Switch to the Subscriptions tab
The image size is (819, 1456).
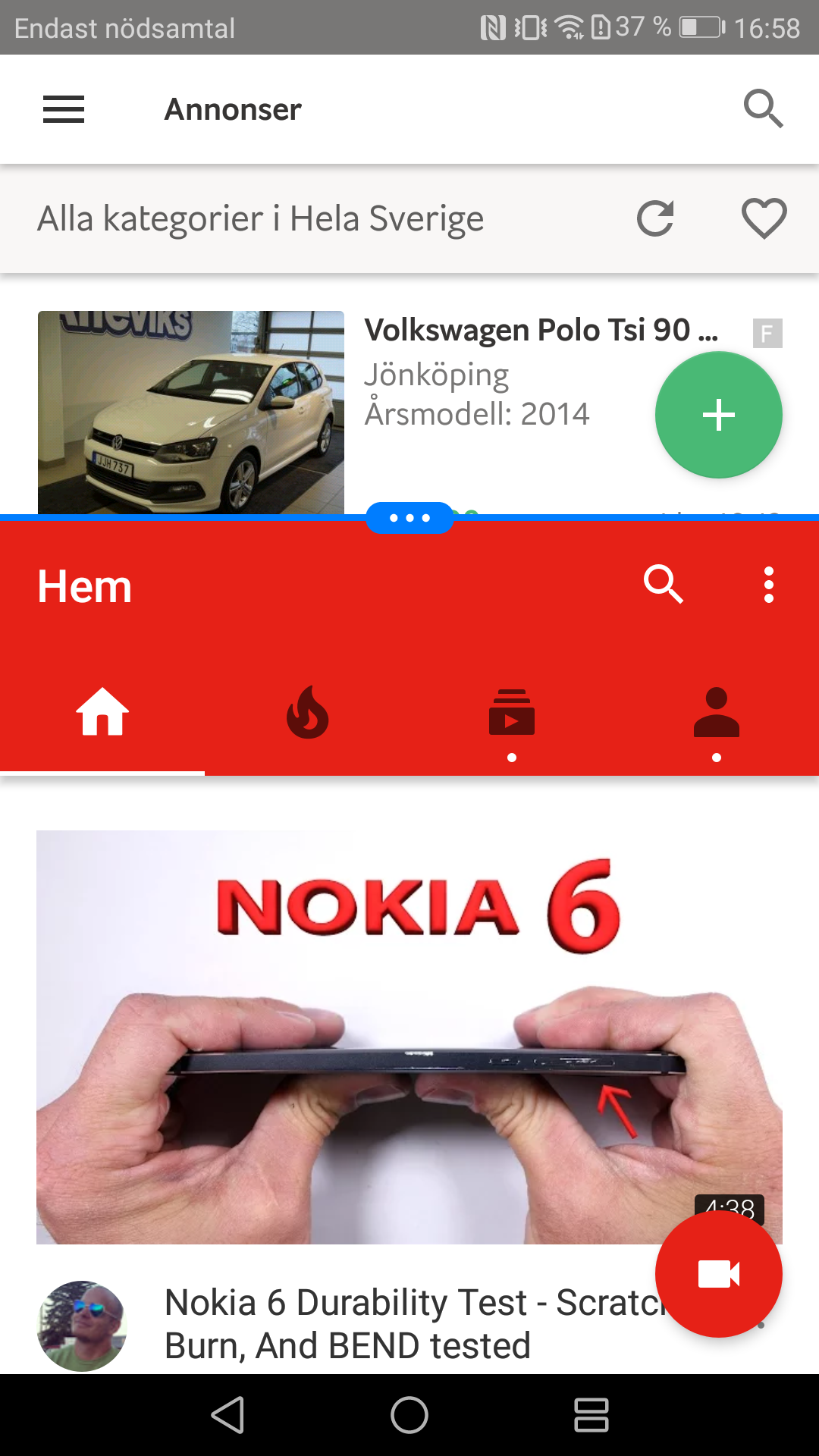coord(512,713)
